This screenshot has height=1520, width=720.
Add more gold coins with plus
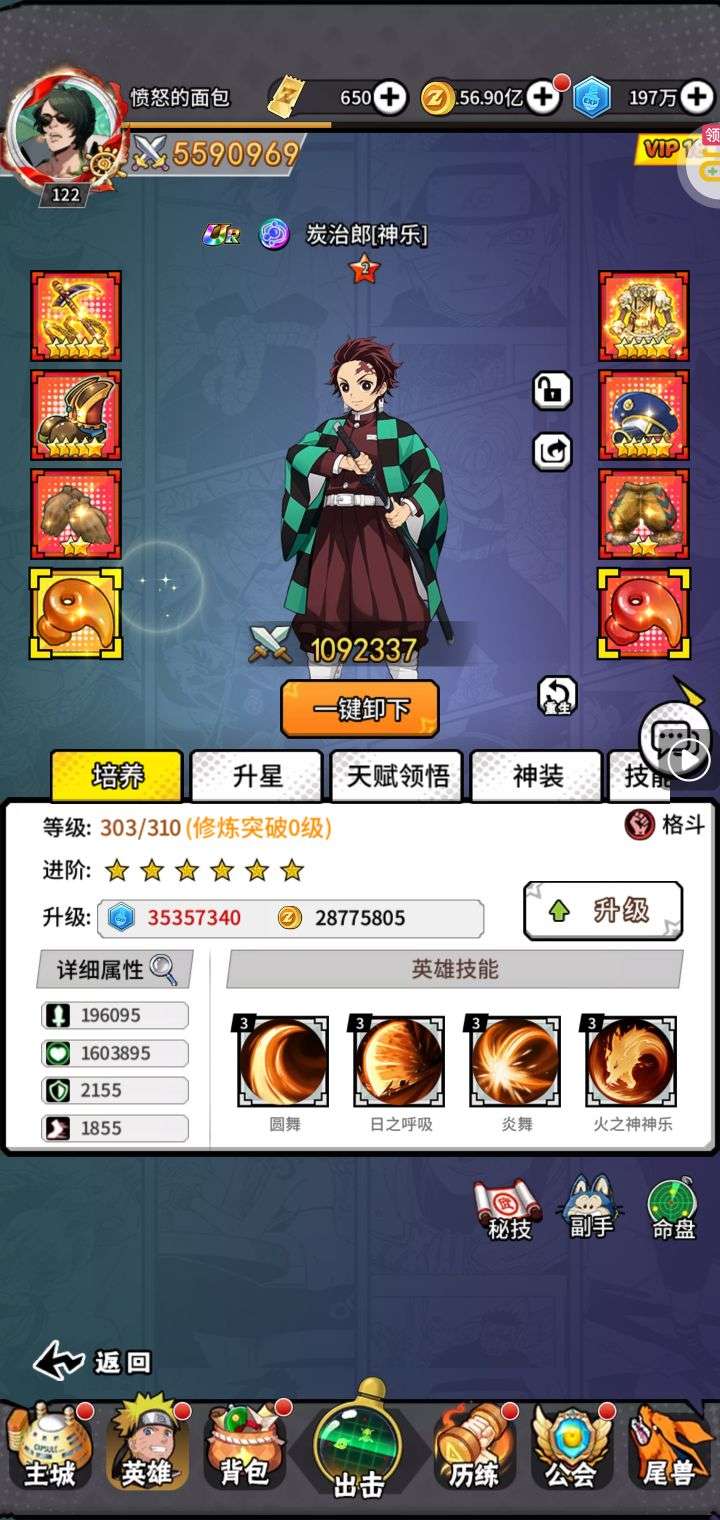pyautogui.click(x=542, y=97)
